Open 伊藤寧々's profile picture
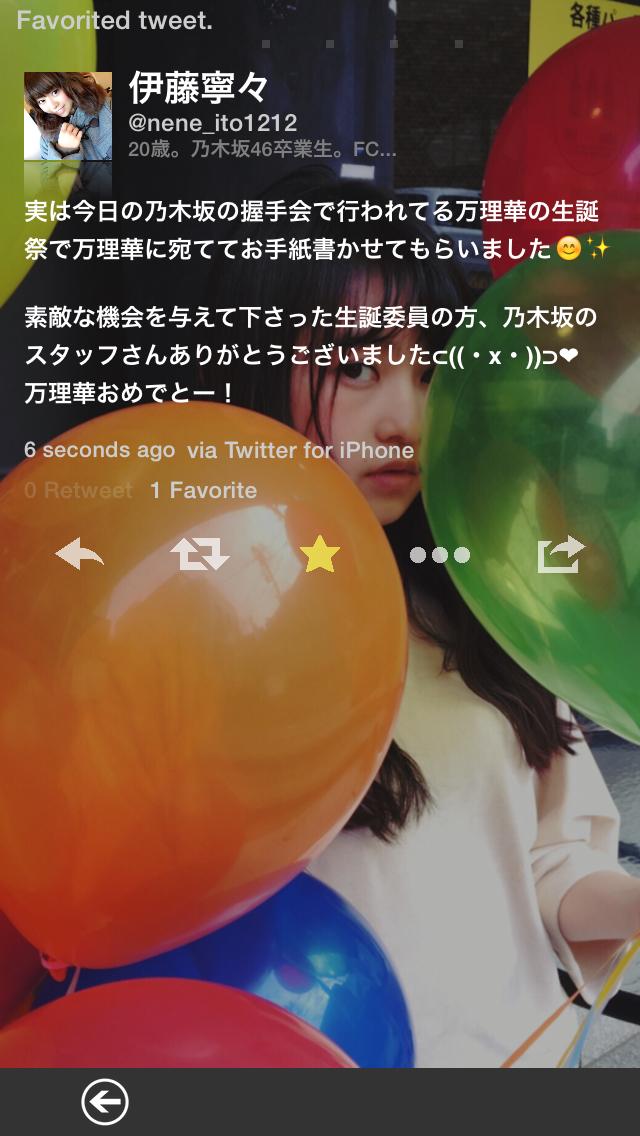Image resolution: width=640 pixels, height=1136 pixels. click(68, 116)
